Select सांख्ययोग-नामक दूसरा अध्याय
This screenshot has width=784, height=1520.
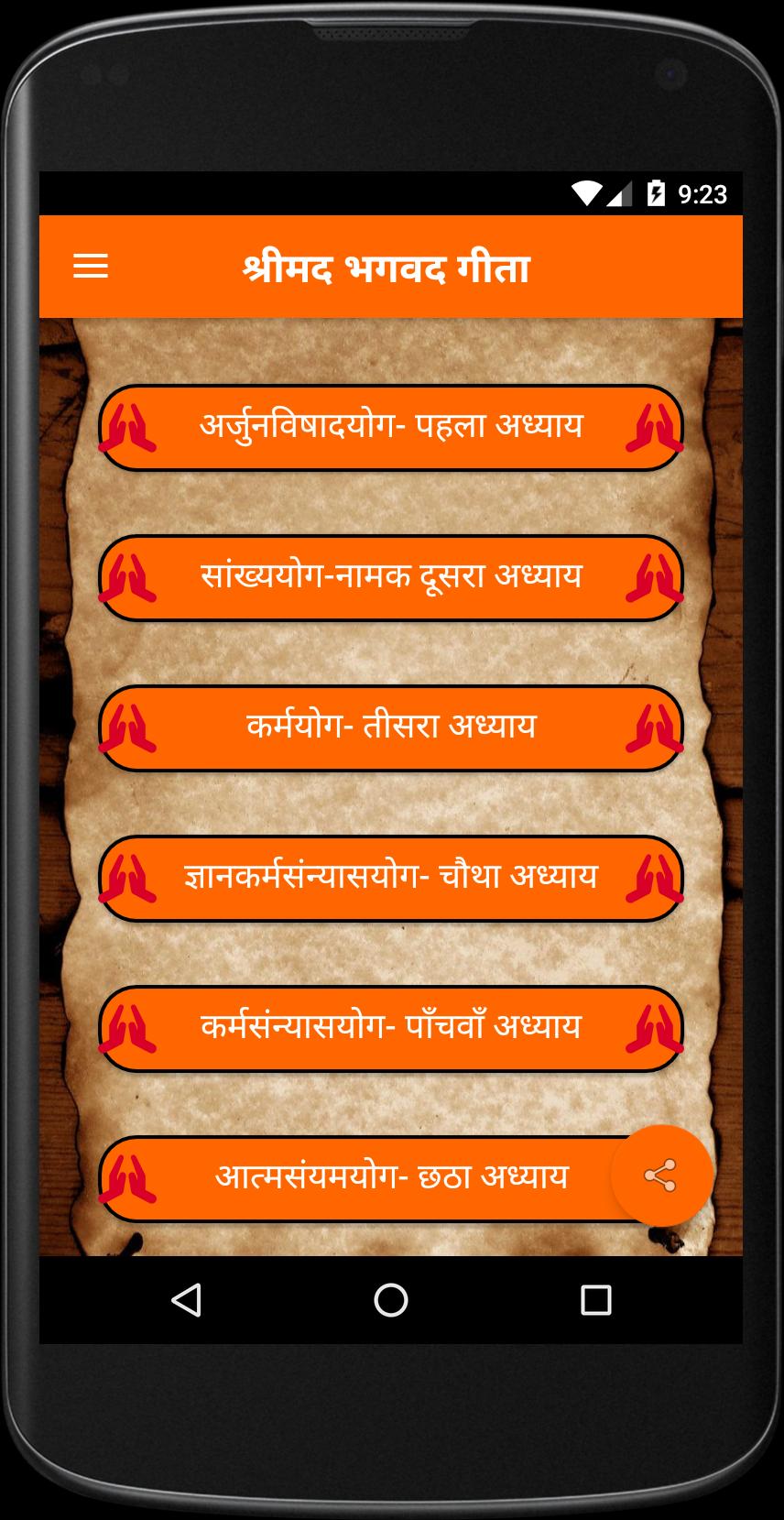tap(391, 577)
